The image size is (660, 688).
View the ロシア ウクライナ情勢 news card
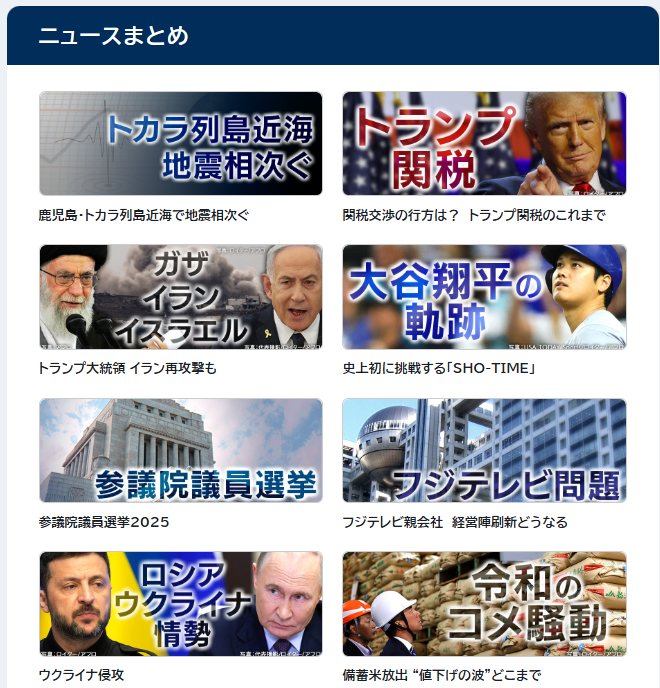180,603
